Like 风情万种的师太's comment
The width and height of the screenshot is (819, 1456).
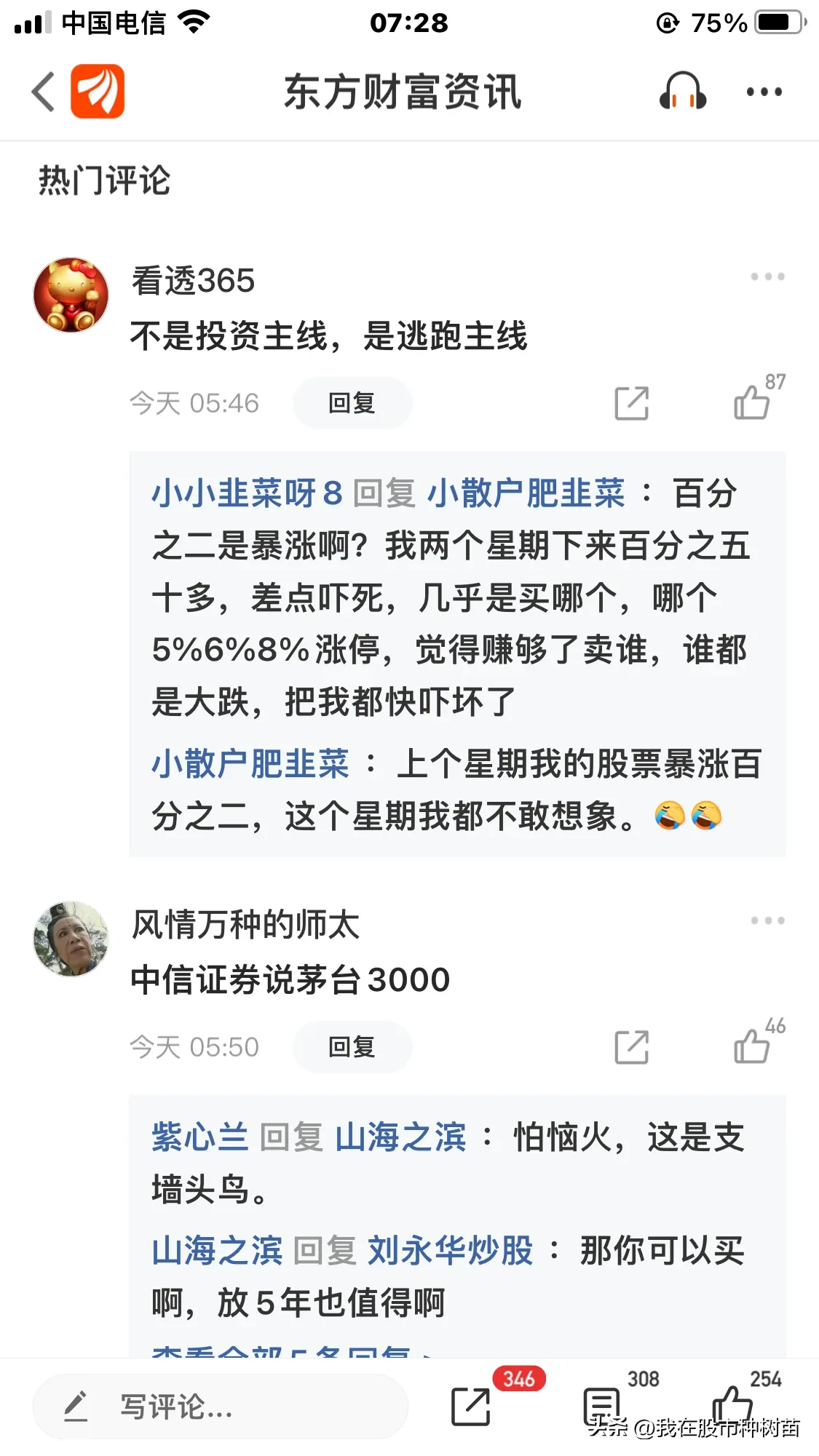click(752, 1046)
